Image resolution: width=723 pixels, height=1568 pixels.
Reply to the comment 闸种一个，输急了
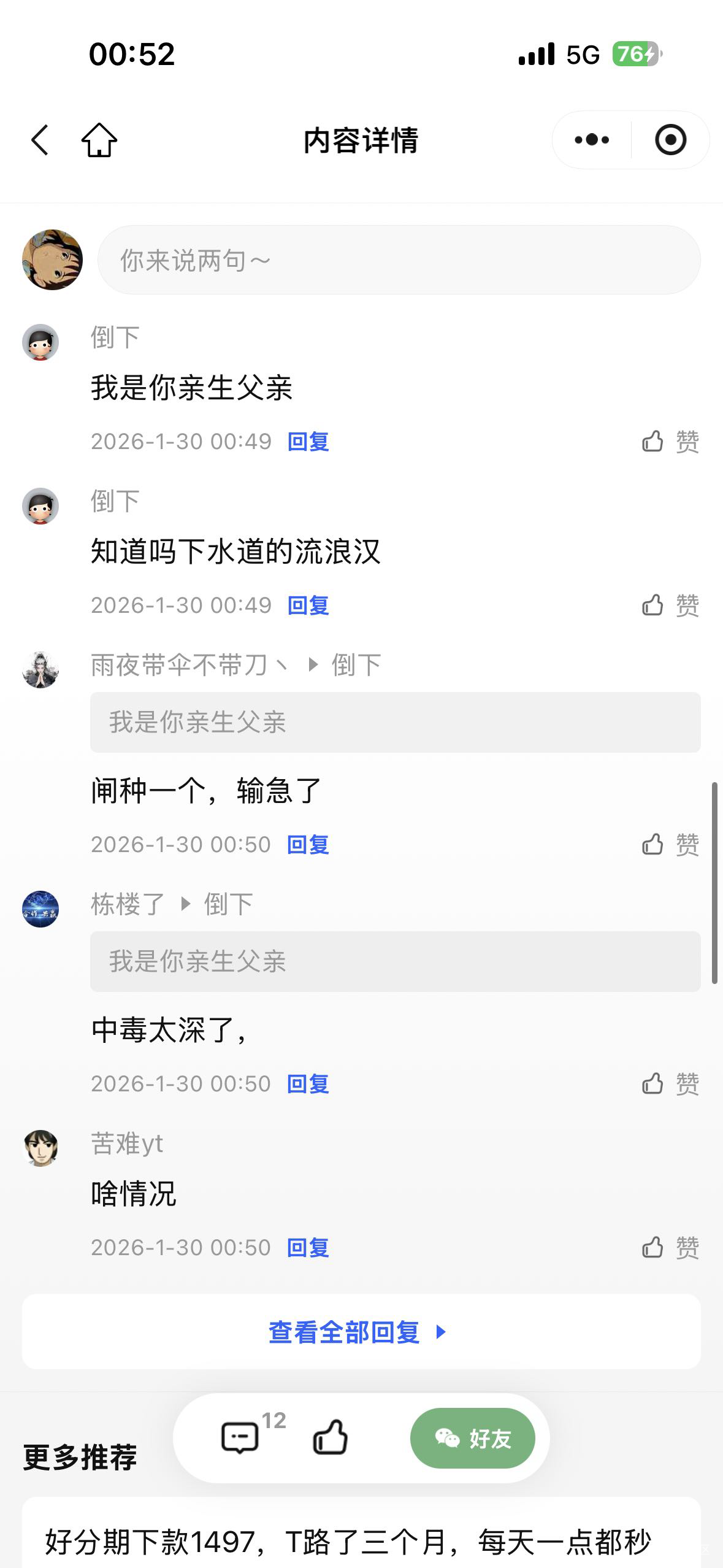coord(308,845)
